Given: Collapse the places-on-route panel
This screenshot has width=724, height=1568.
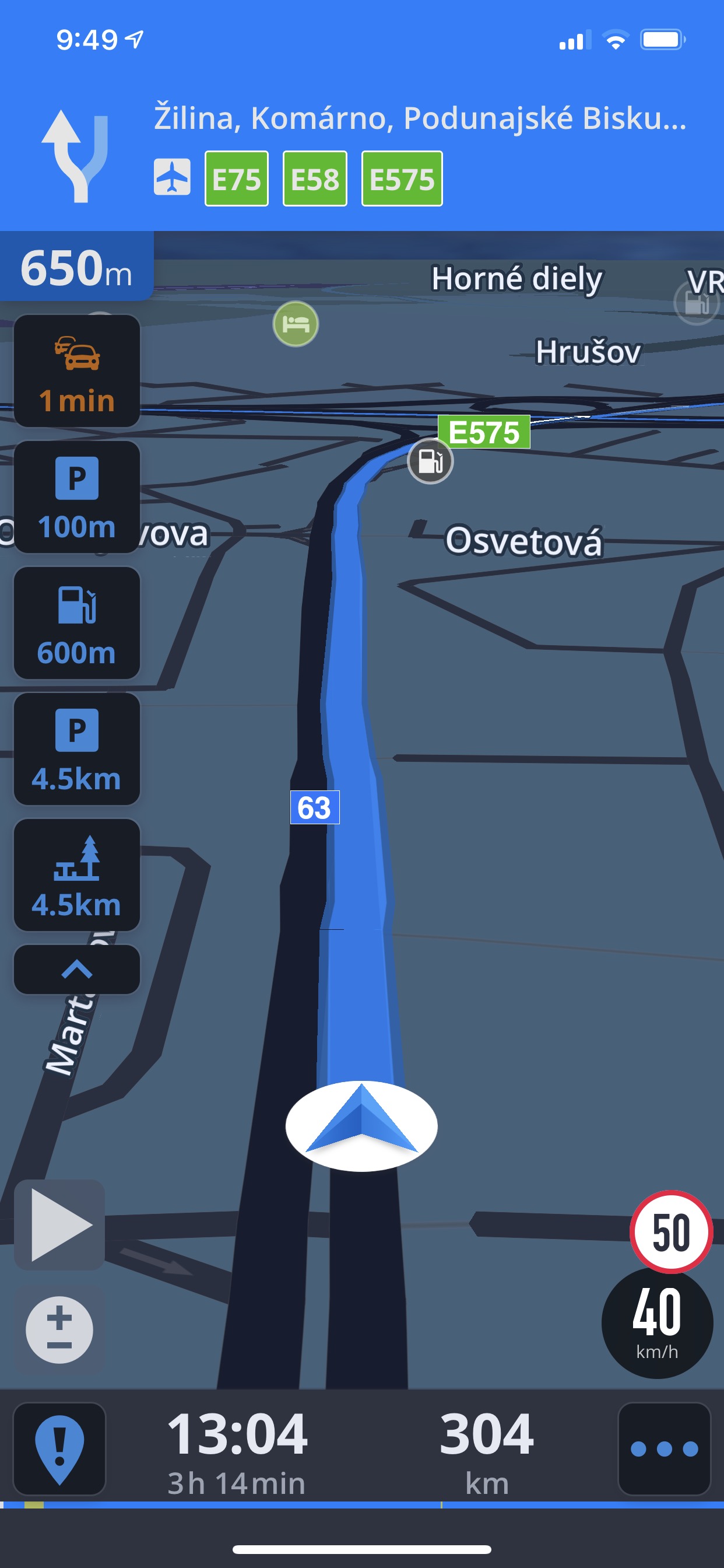Looking at the screenshot, I should (x=77, y=969).
